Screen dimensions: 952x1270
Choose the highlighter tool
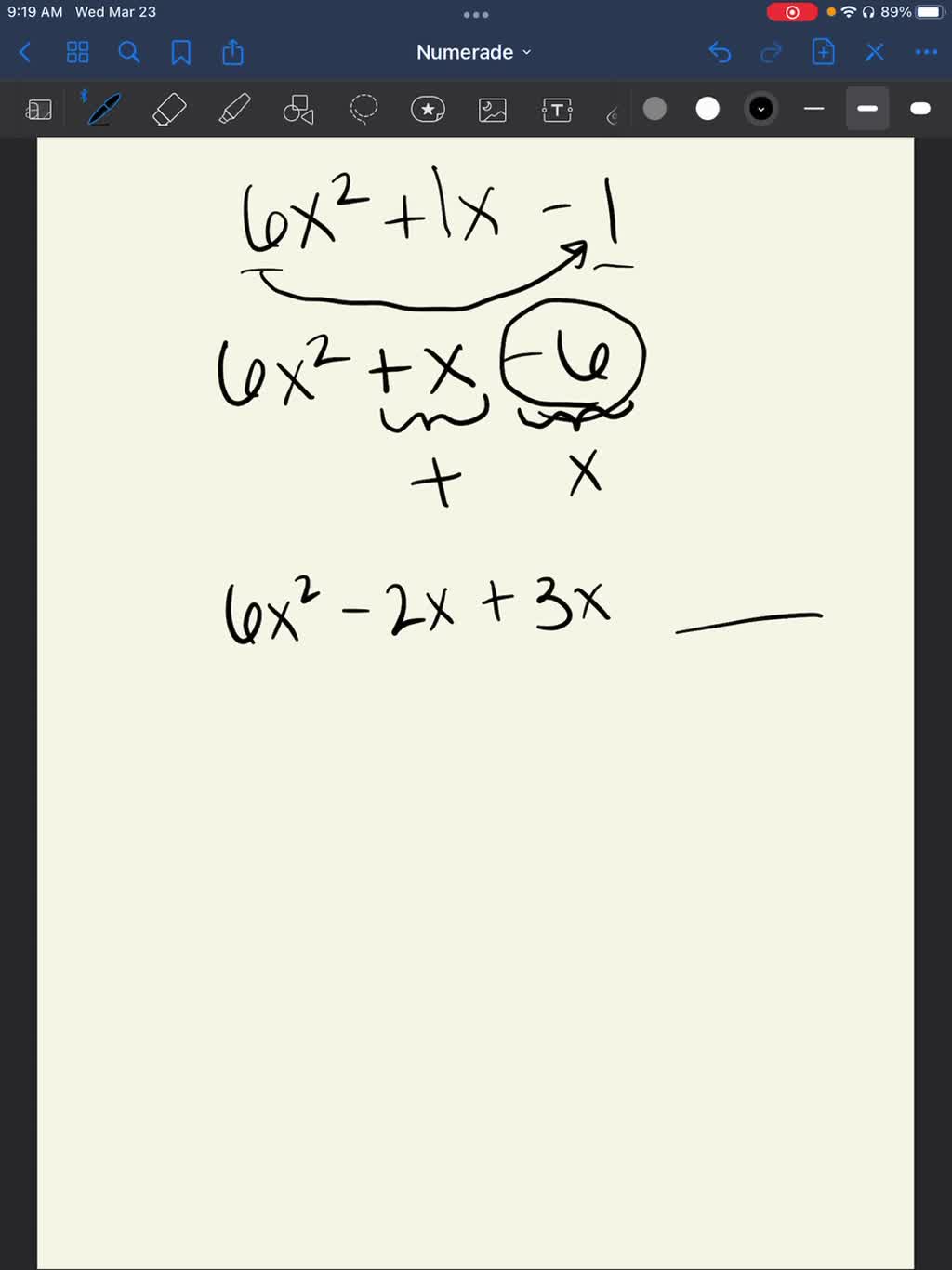point(234,110)
